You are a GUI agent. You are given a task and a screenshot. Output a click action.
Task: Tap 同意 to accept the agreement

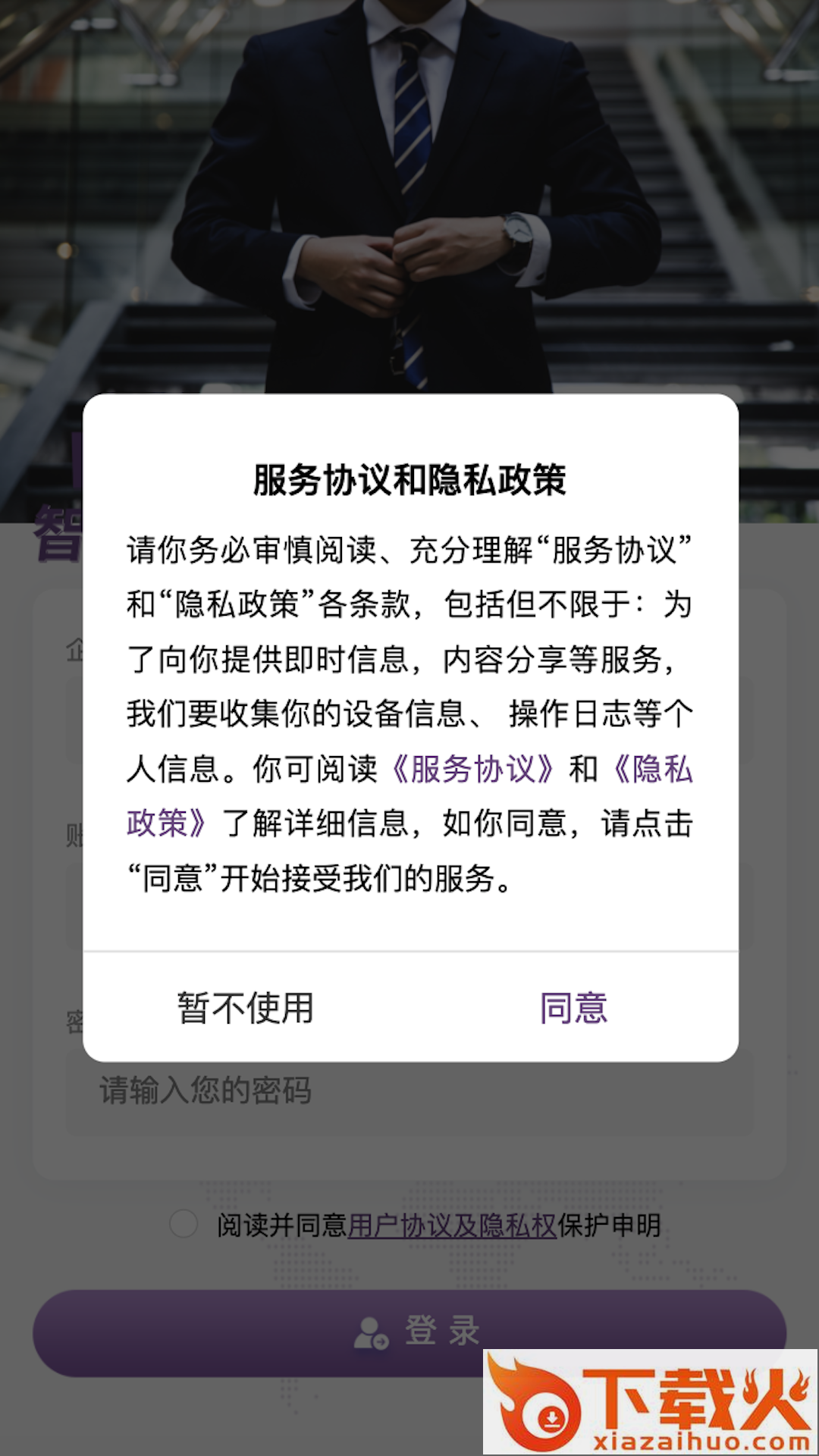tap(573, 1008)
